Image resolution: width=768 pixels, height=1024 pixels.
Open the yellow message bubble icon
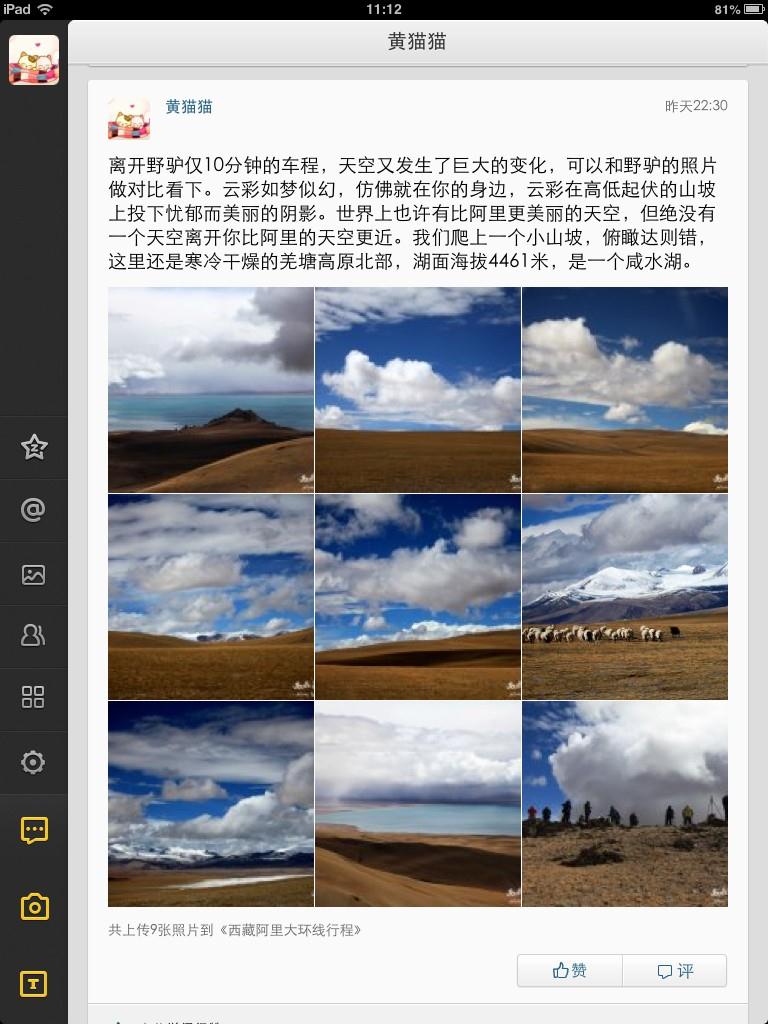click(x=34, y=830)
